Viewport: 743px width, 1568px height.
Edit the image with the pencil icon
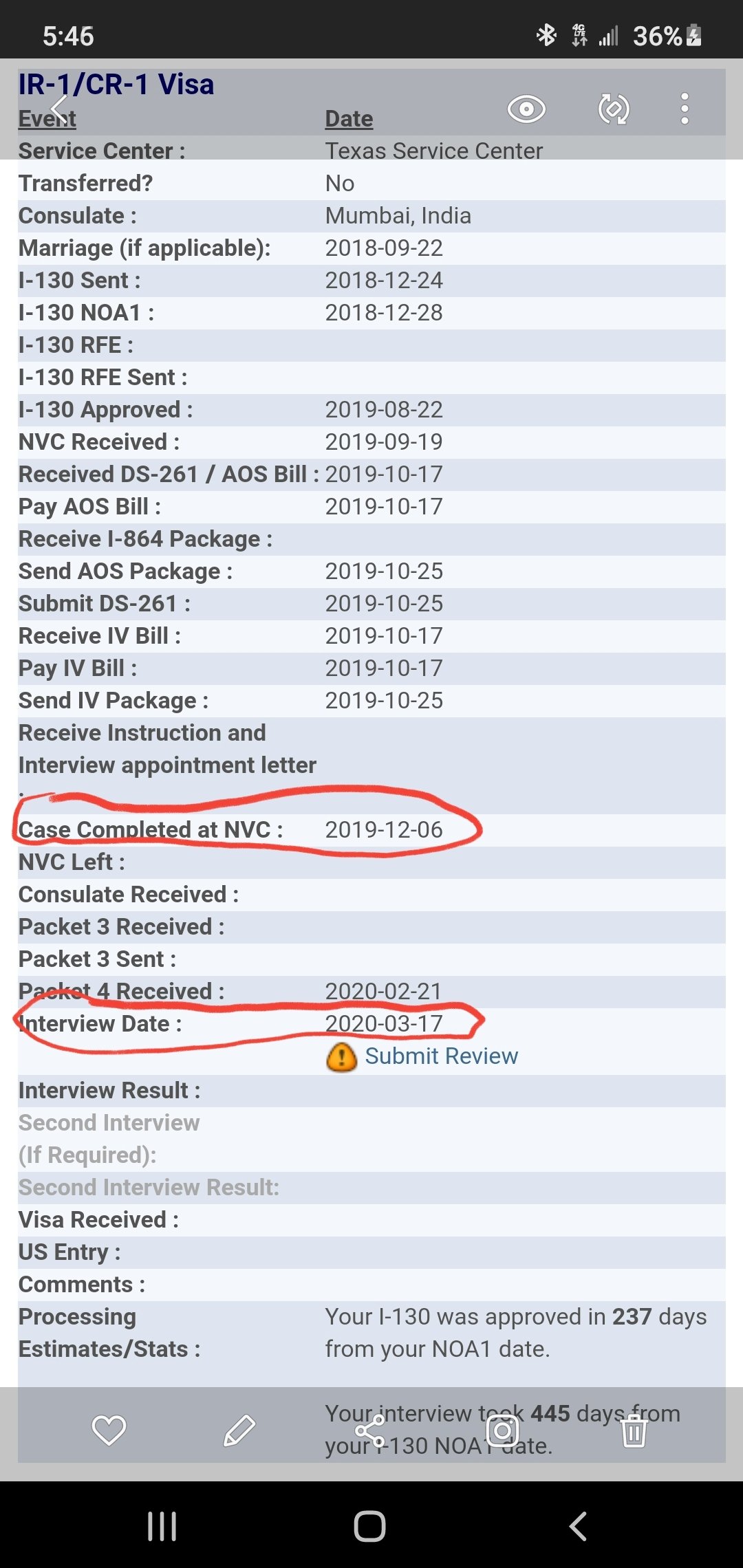click(239, 1430)
